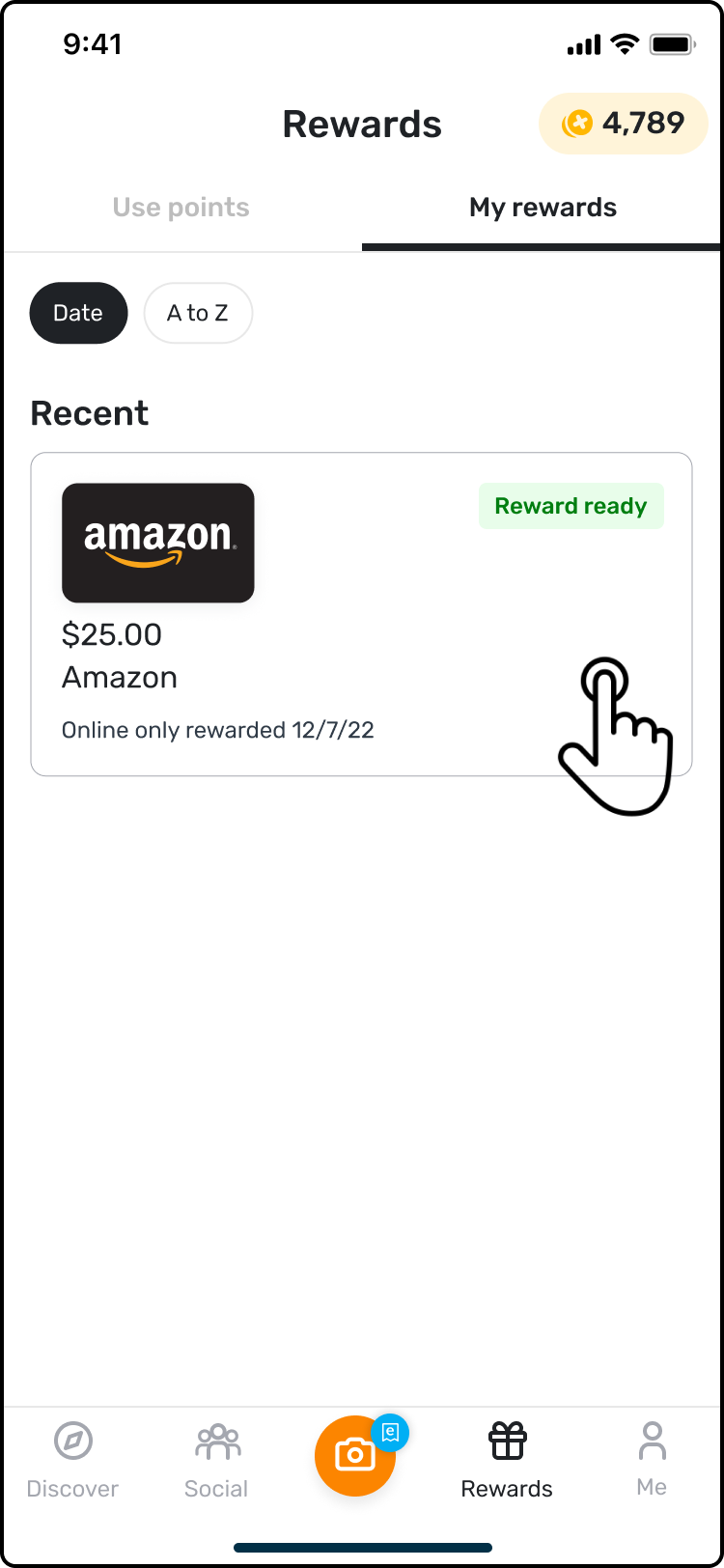Sort rewards A to Z
Viewport: 724px width, 1568px height.
pos(198,313)
